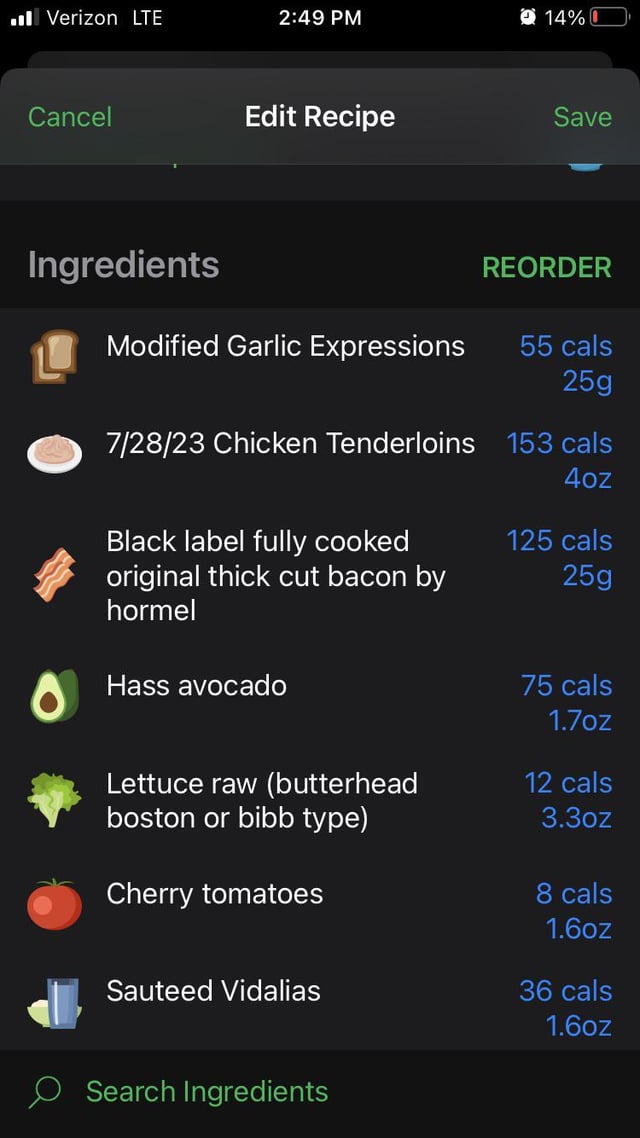Tap the Search Ingredients field
Screen dimensions: 640x1138
(320, 1092)
